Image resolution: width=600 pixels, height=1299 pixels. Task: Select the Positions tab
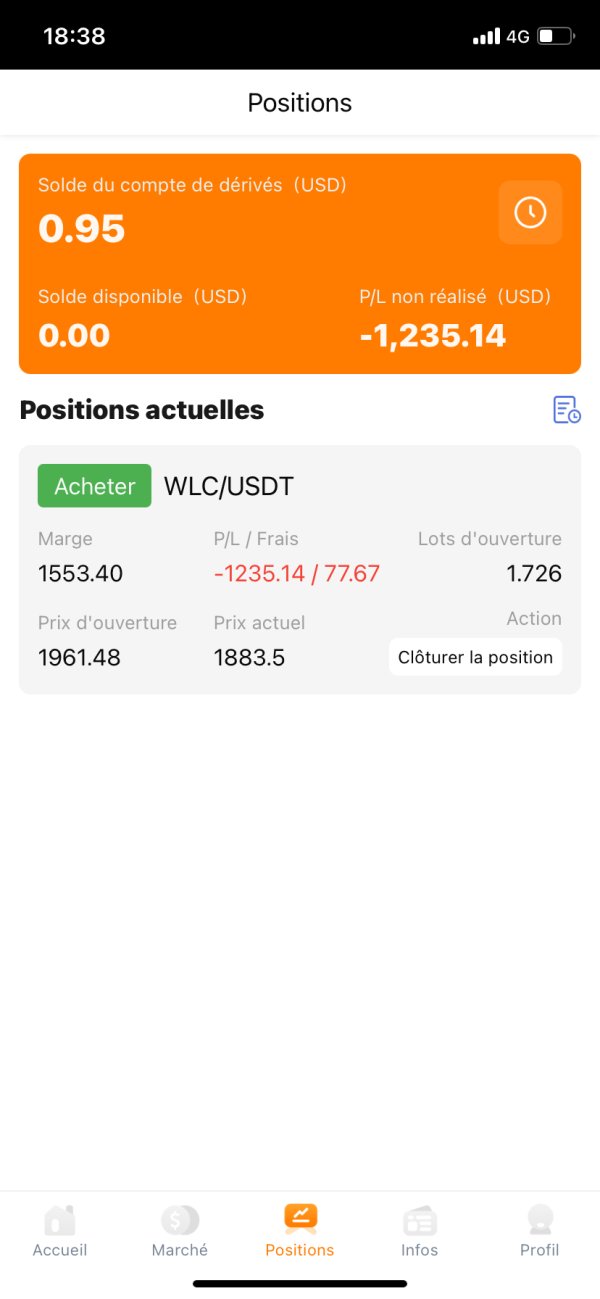coord(300,1231)
